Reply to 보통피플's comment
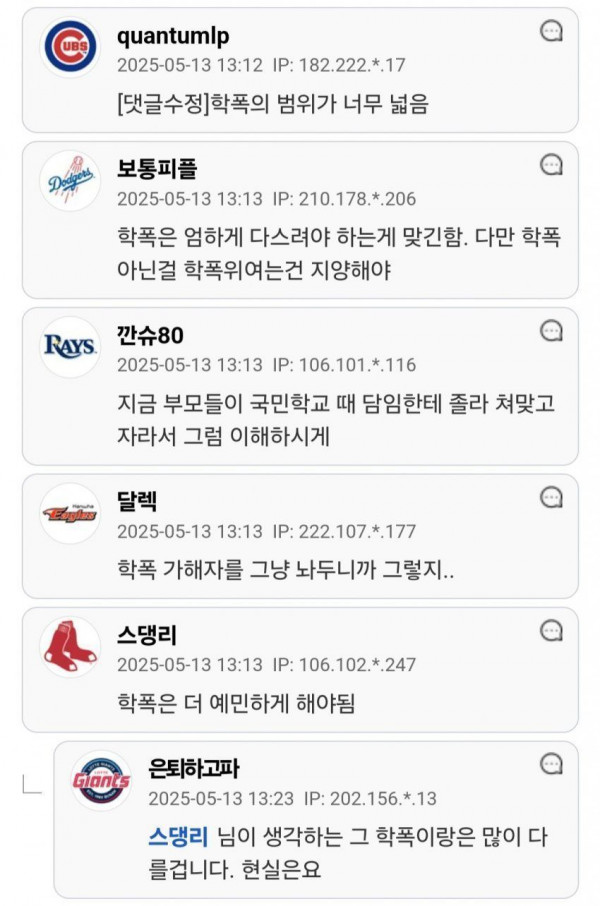 pos(551,165)
